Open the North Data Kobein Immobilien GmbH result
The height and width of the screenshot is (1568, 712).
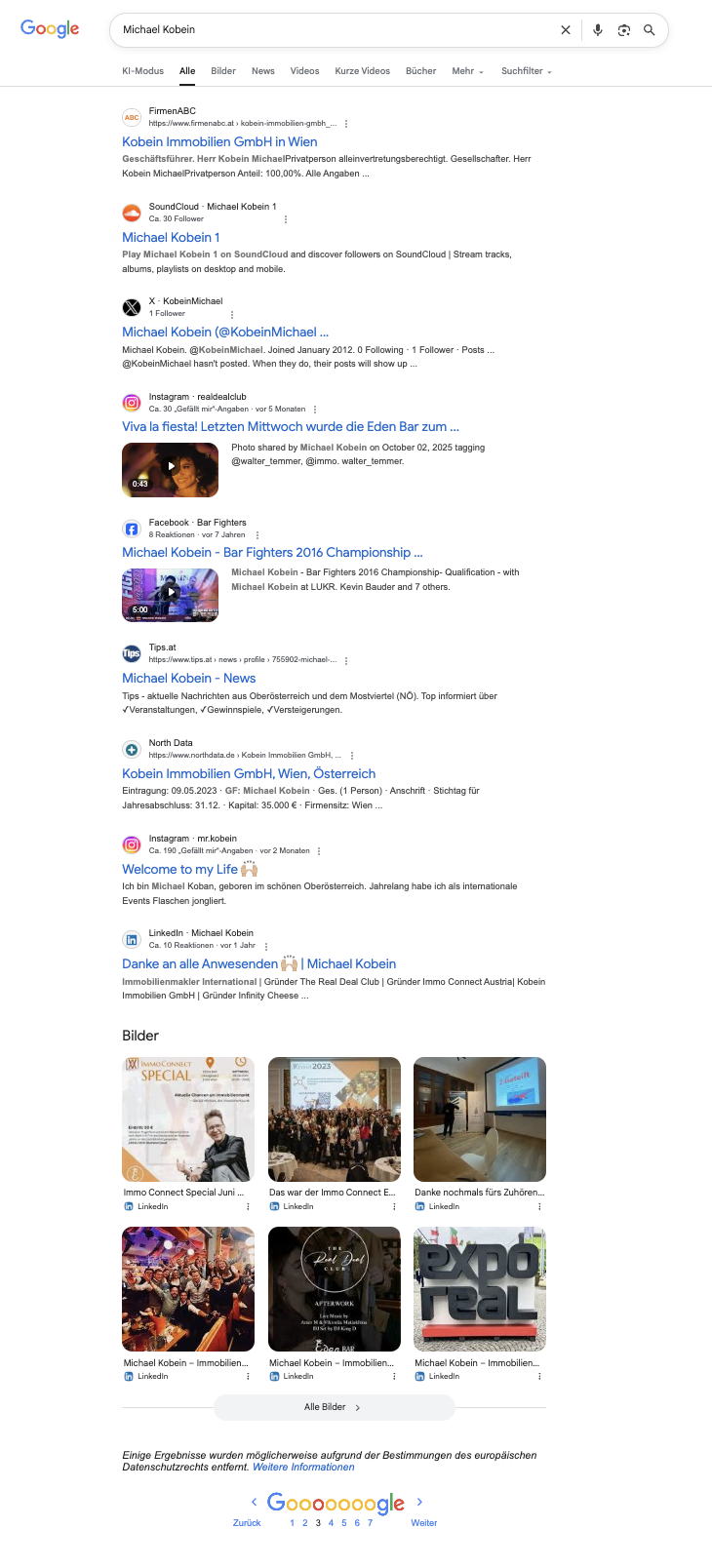tap(249, 773)
